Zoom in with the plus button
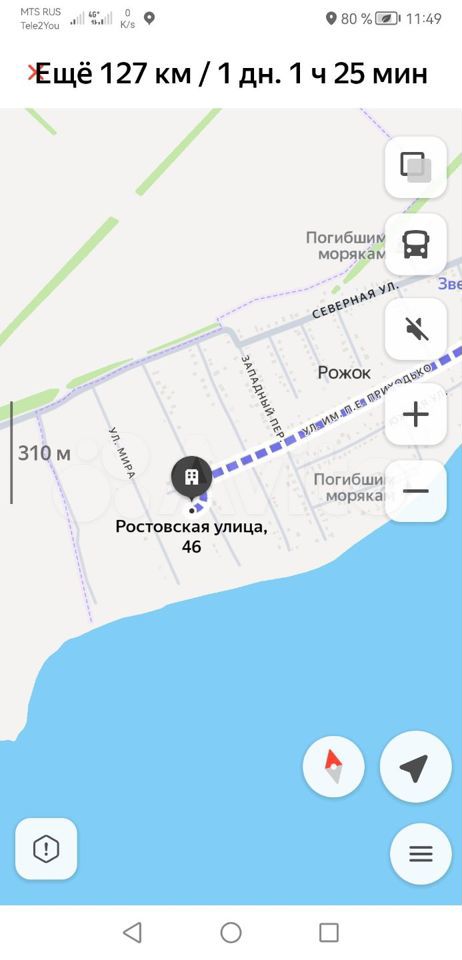462x960 pixels. (x=415, y=414)
